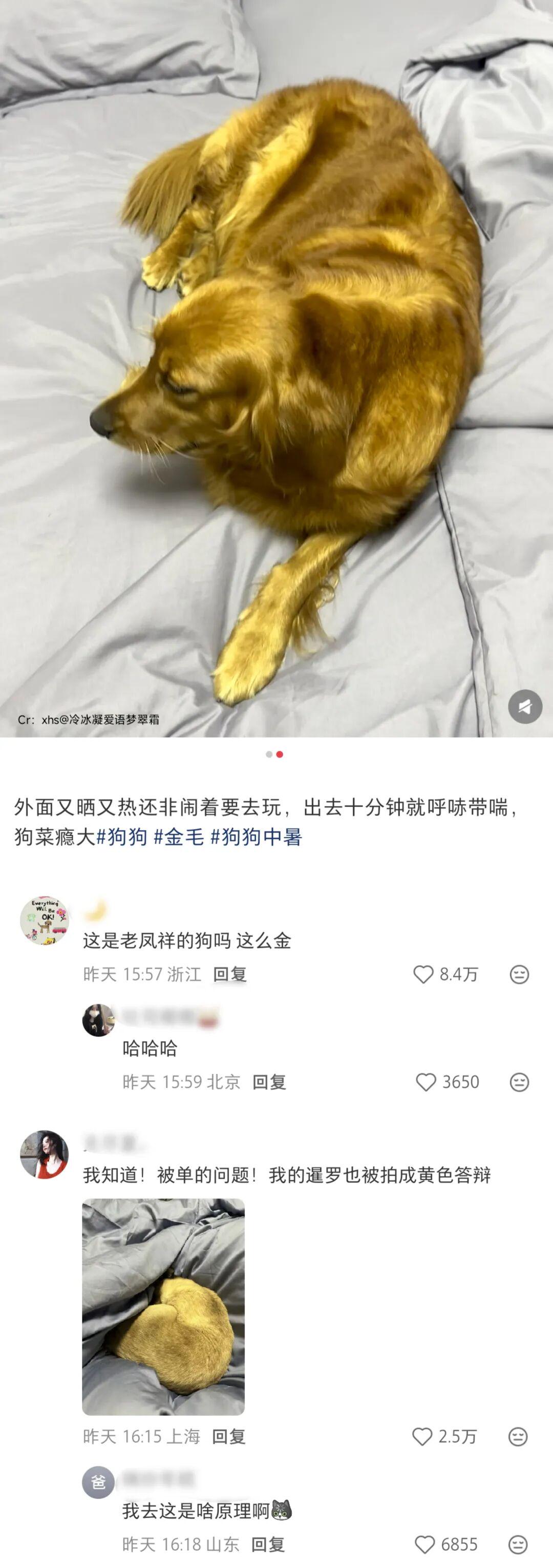Reply to the 山东 comment 这是啥原理
553x1568 pixels.
[x=268, y=1544]
